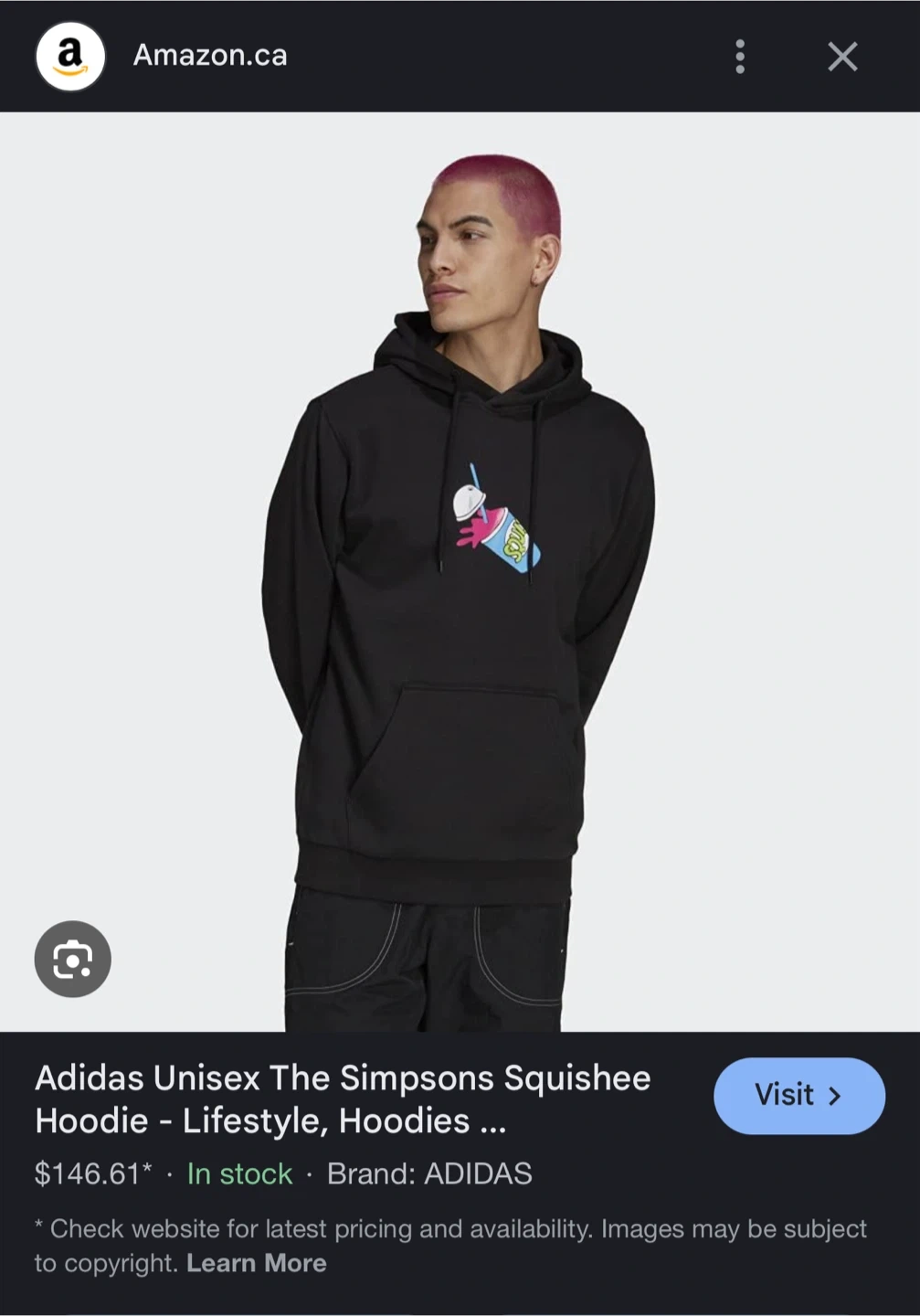Open the three-dot overflow menu
The width and height of the screenshot is (920, 1316).
click(740, 57)
